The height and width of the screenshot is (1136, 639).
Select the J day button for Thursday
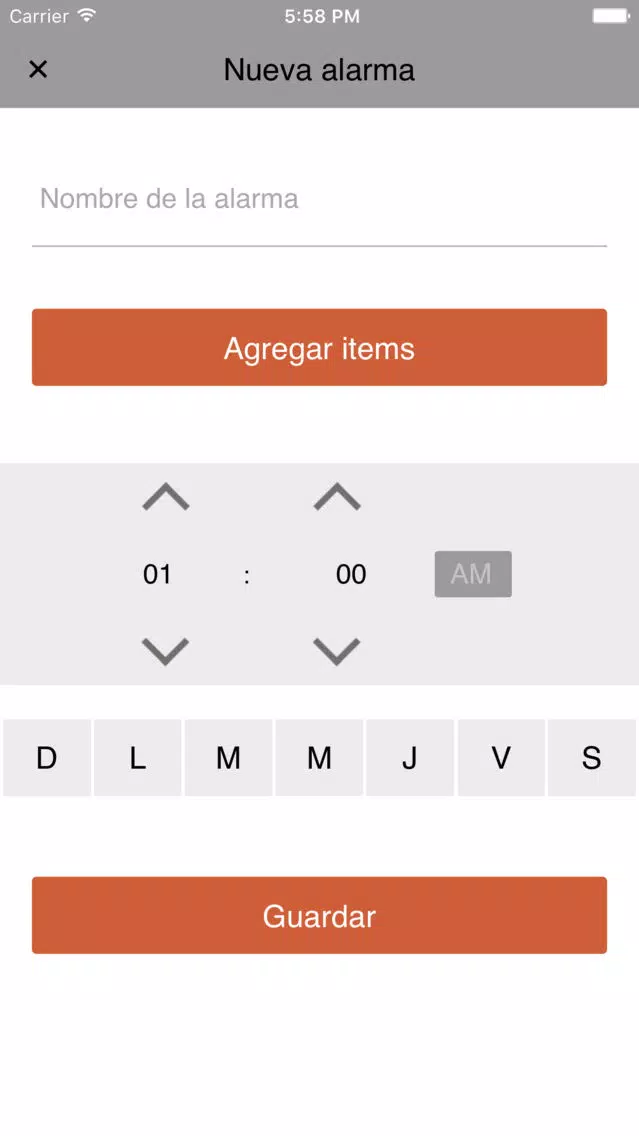(410, 758)
